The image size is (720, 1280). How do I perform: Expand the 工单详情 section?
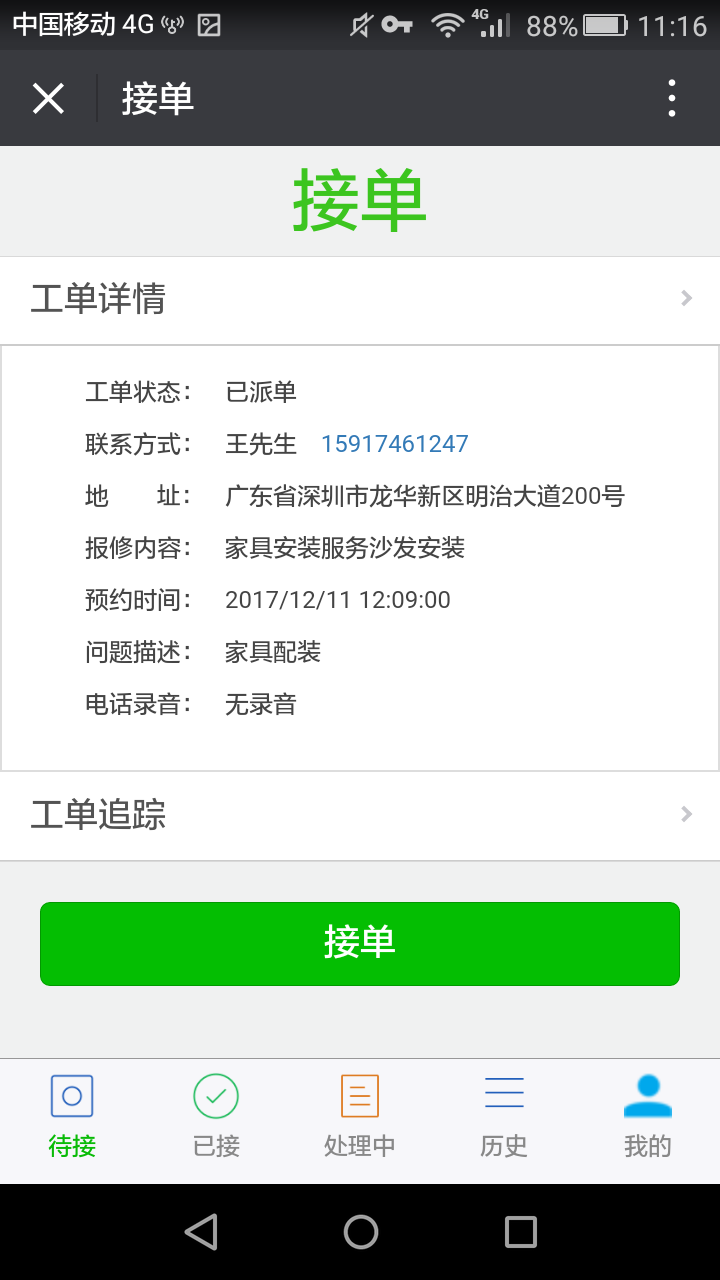pyautogui.click(x=360, y=299)
